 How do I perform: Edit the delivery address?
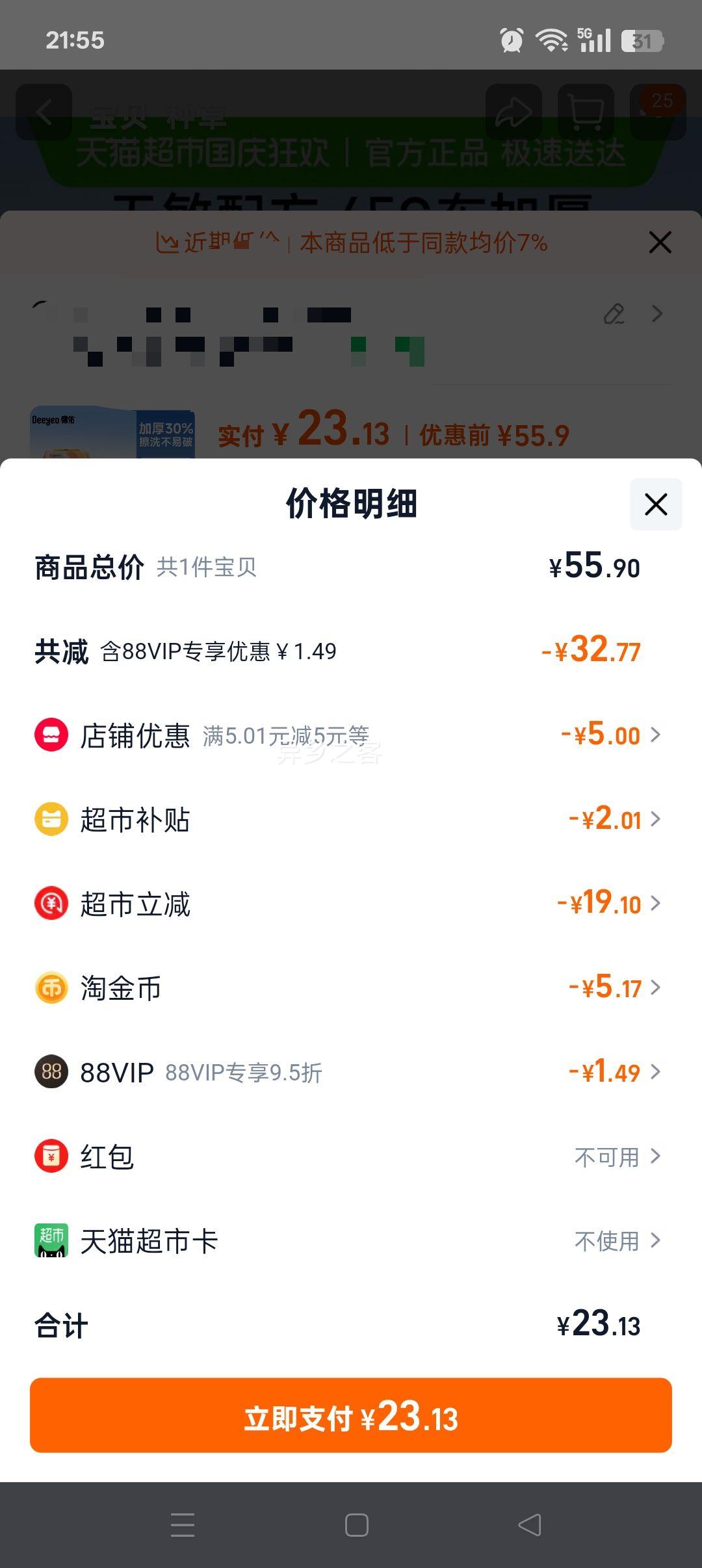pos(614,314)
